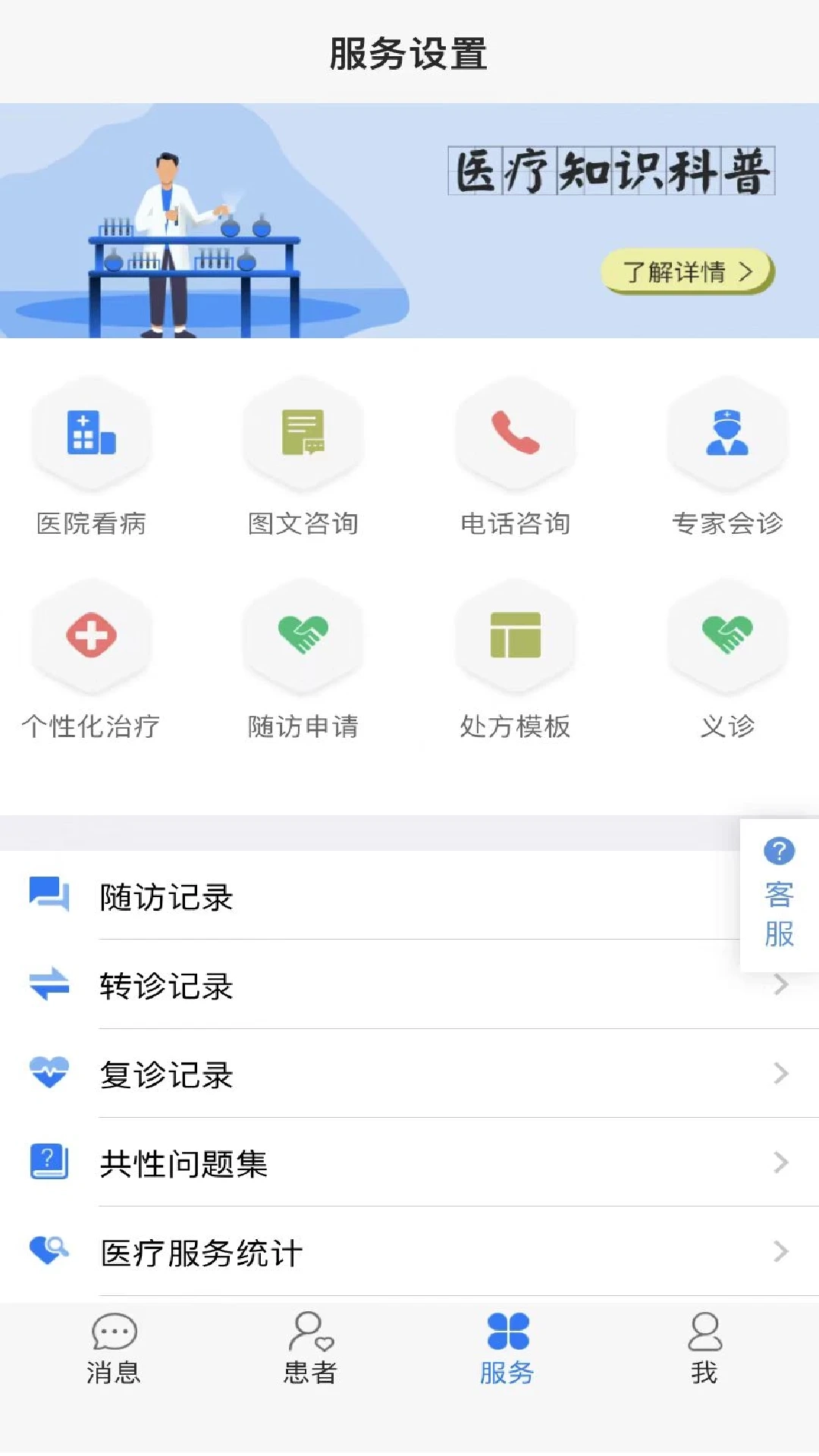Tap the 转诊记录 transfer arrows icon
This screenshot has width=819, height=1456.
pyautogui.click(x=47, y=986)
